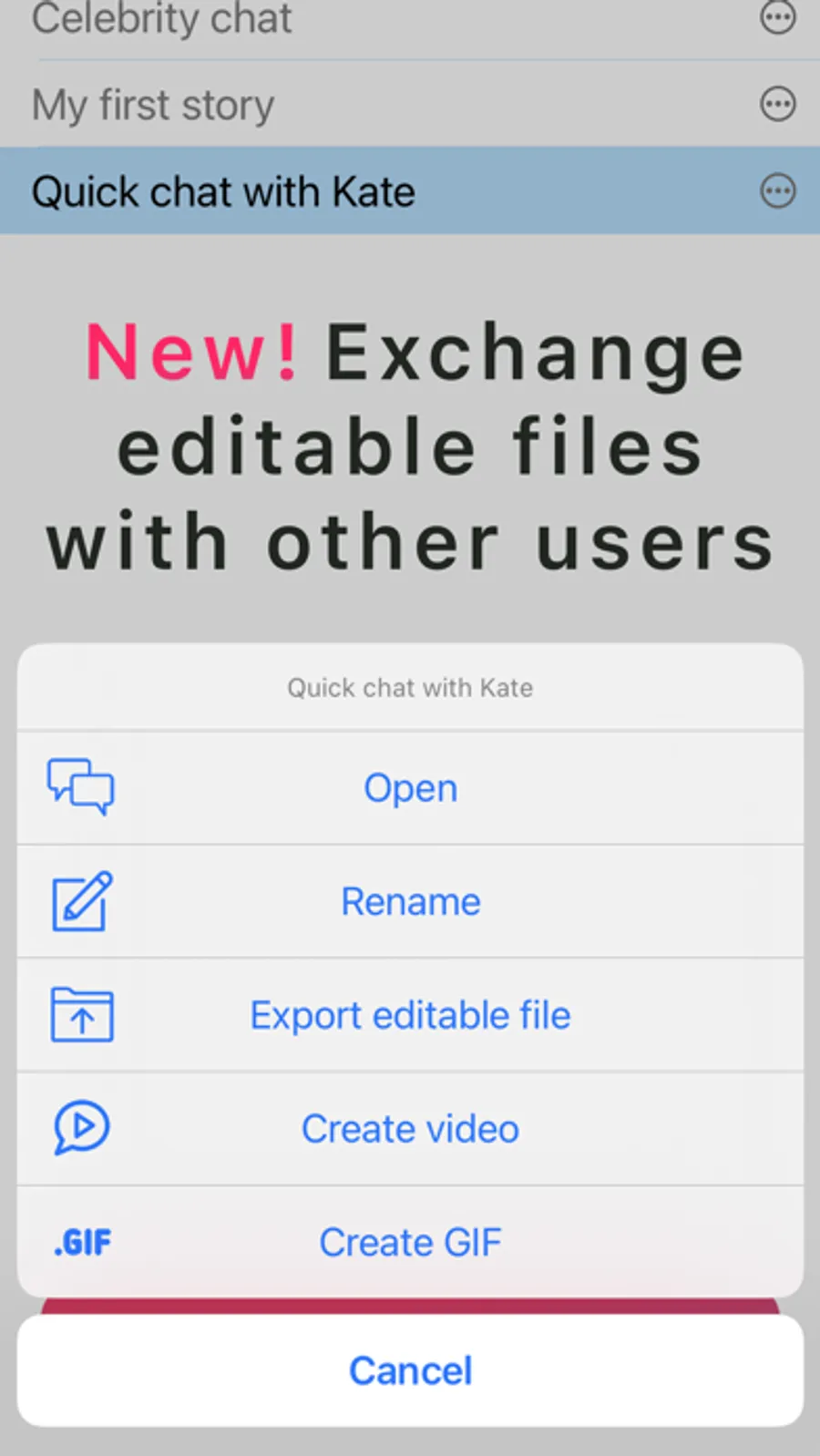This screenshot has height=1456, width=820.
Task: Open the options menu for Celebrity chat
Action: click(778, 18)
